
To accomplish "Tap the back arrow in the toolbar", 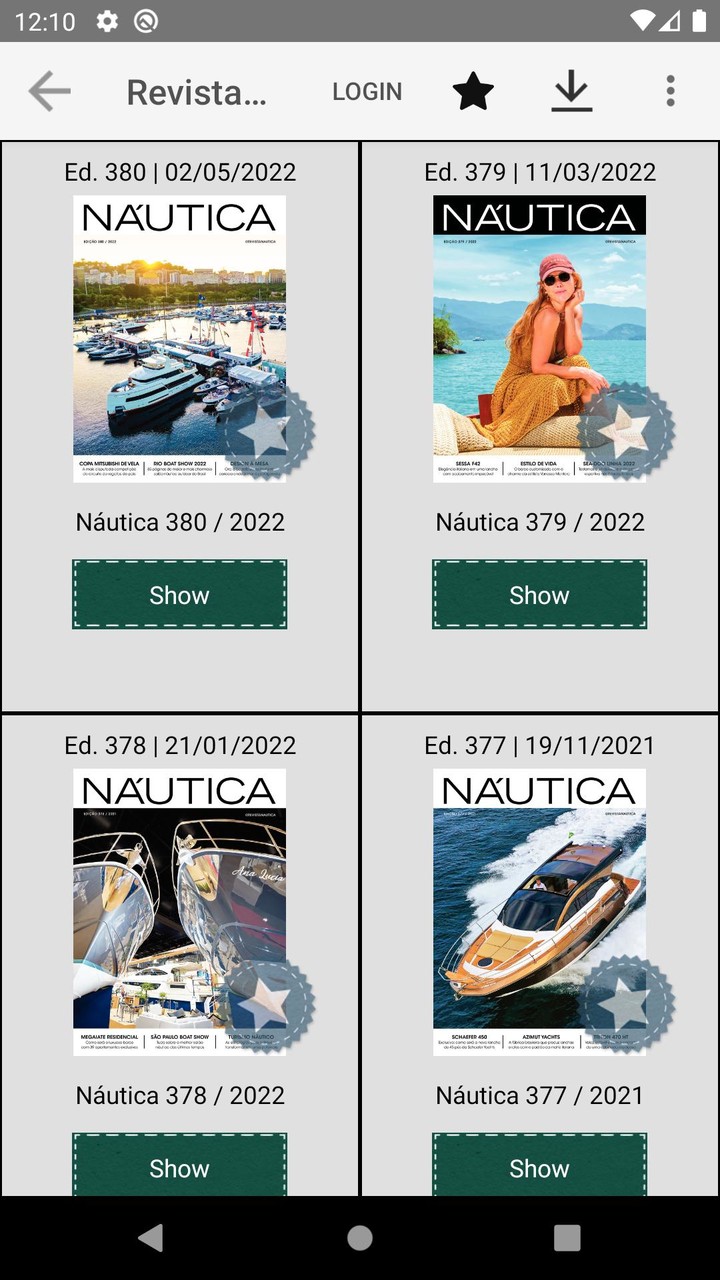I will pyautogui.click(x=48, y=91).
